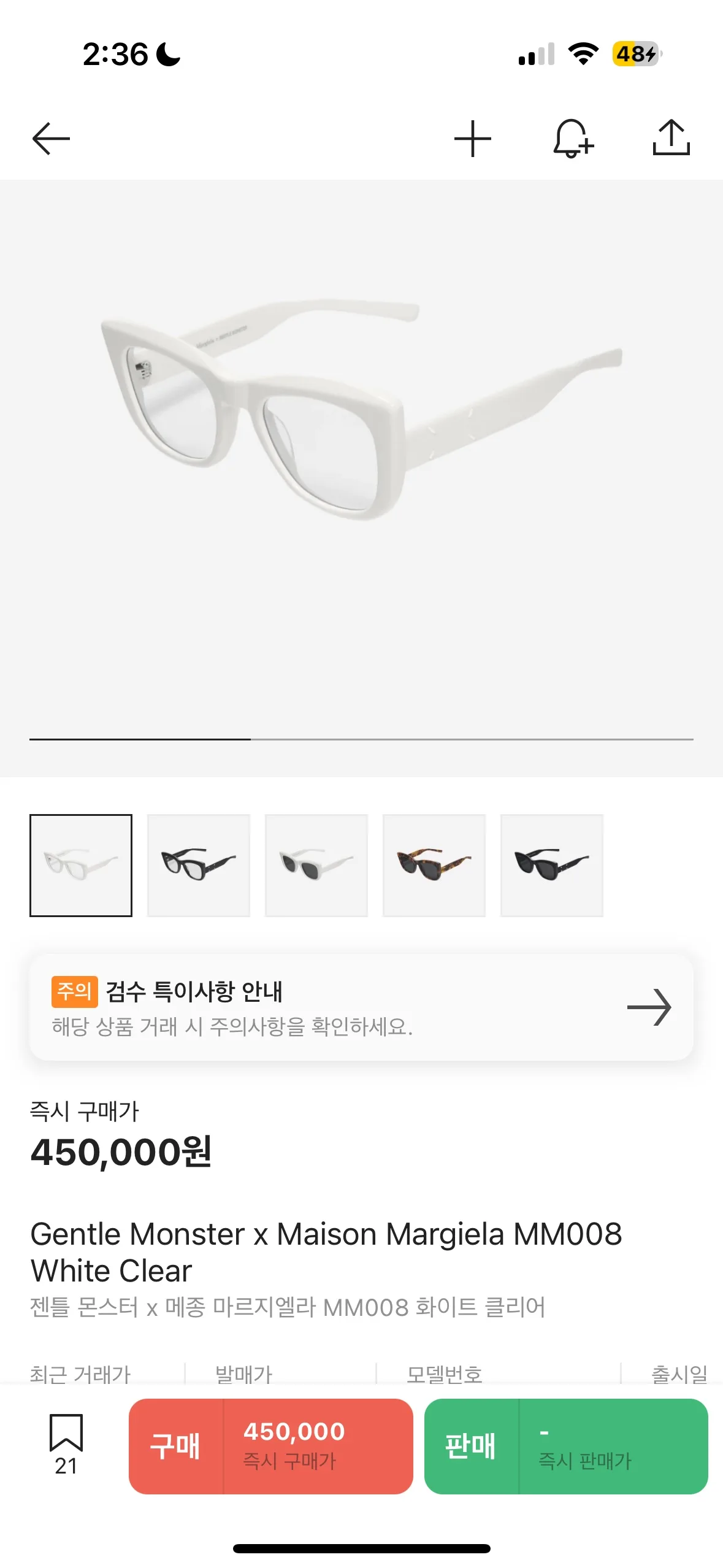Select the black clear-lens glasses thumbnail
This screenshot has height=1568, width=723.
pos(199,865)
